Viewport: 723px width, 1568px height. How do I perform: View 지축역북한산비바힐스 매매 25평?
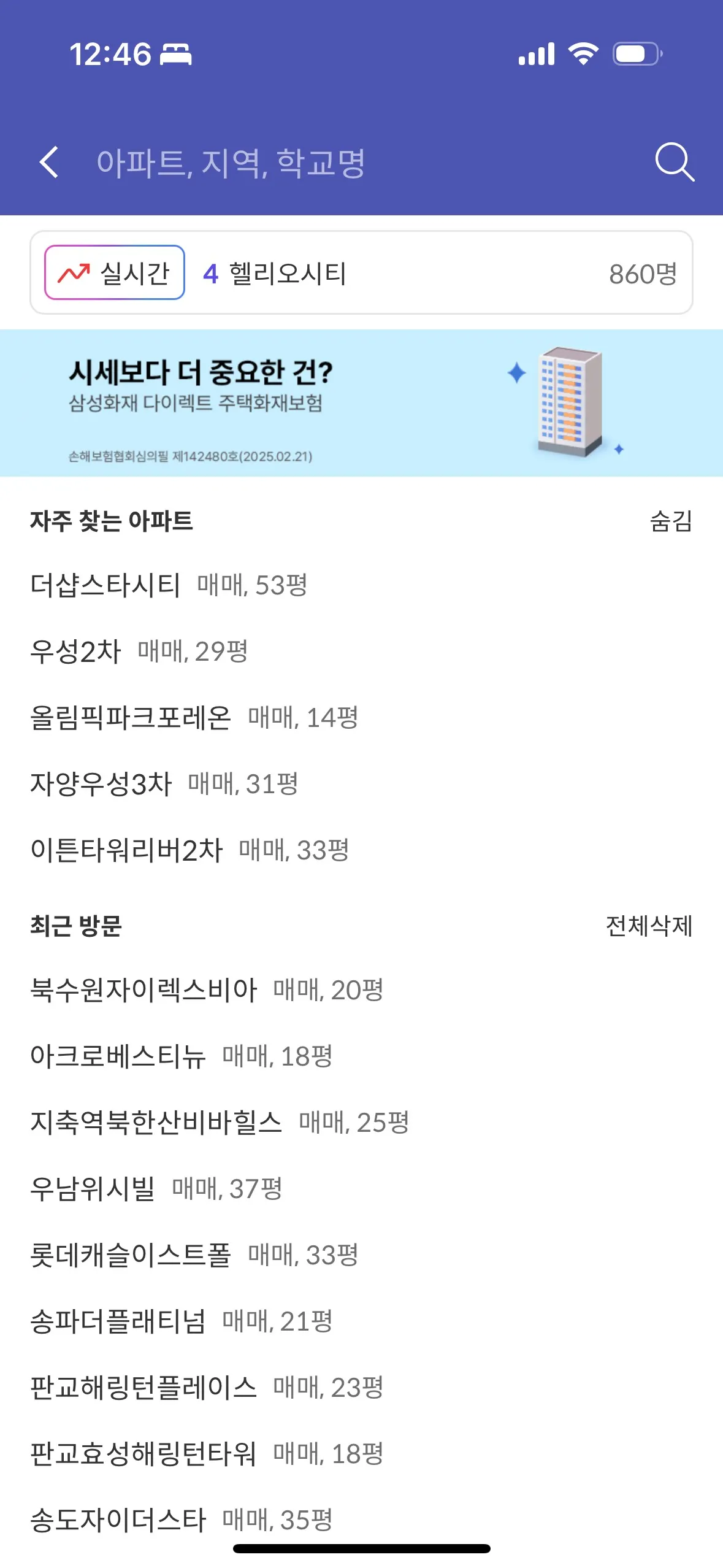pos(220,1123)
